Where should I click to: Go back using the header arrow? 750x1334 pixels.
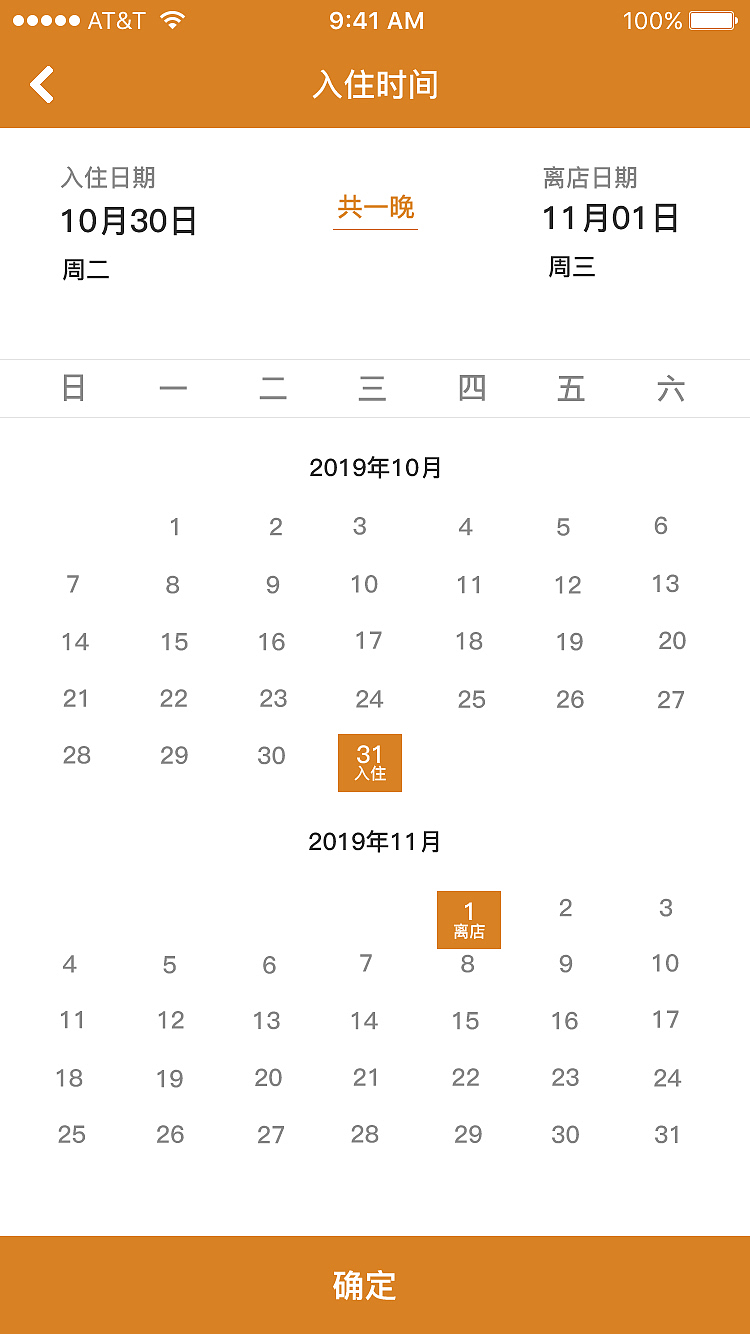[x=42, y=85]
